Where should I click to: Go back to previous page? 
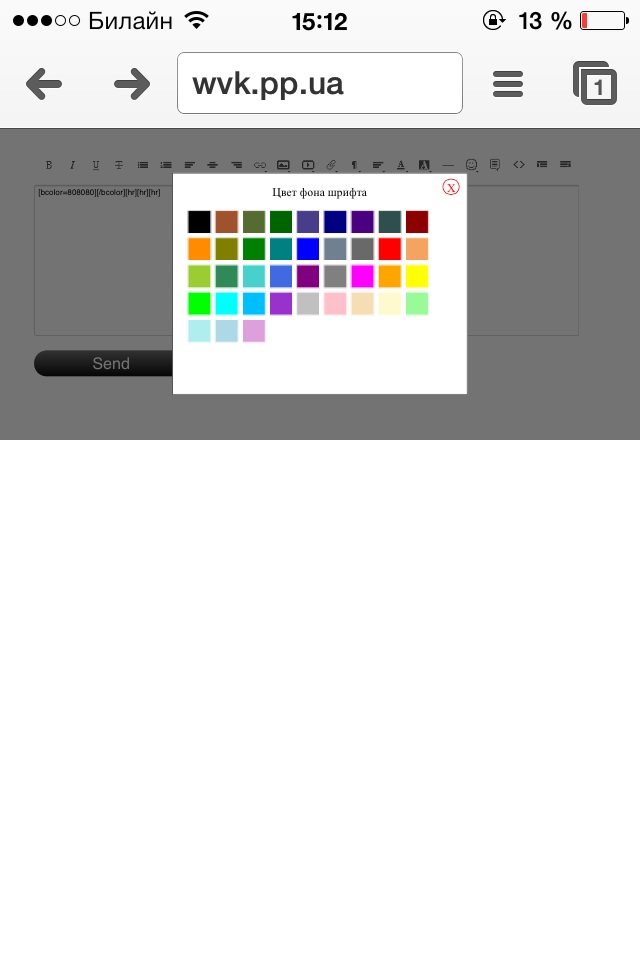(43, 84)
